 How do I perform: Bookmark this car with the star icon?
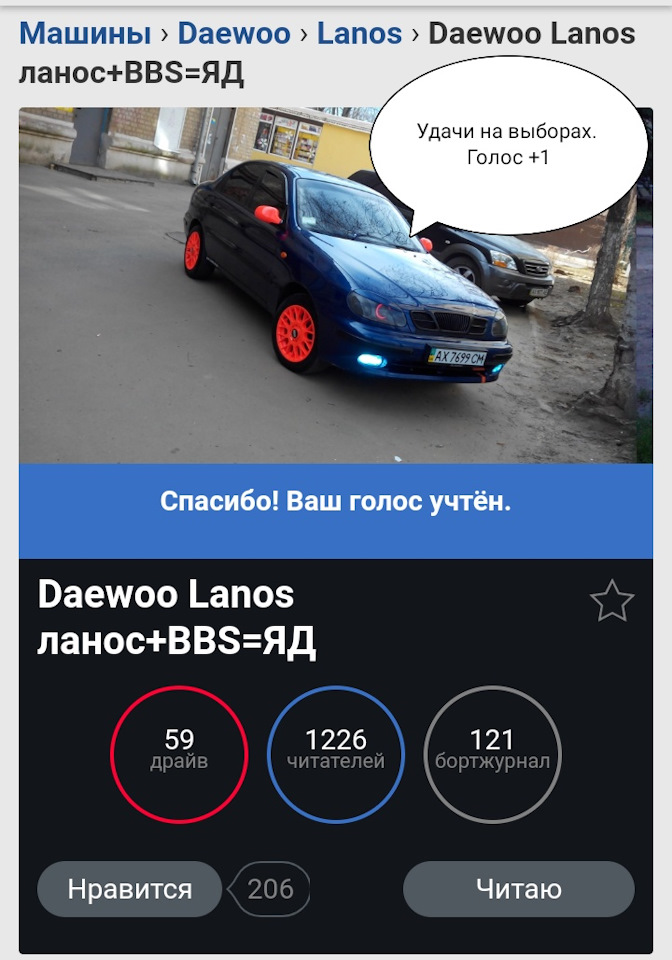(x=611, y=602)
